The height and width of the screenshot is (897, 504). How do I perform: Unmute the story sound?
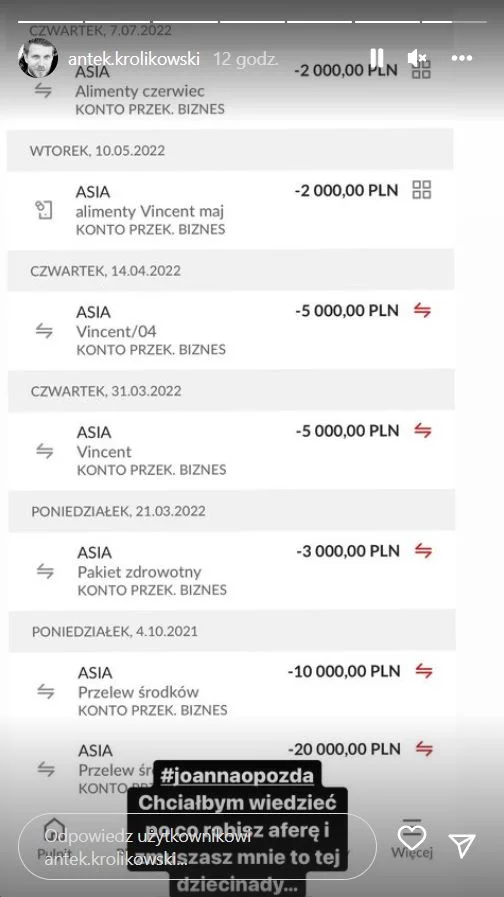pos(417,58)
